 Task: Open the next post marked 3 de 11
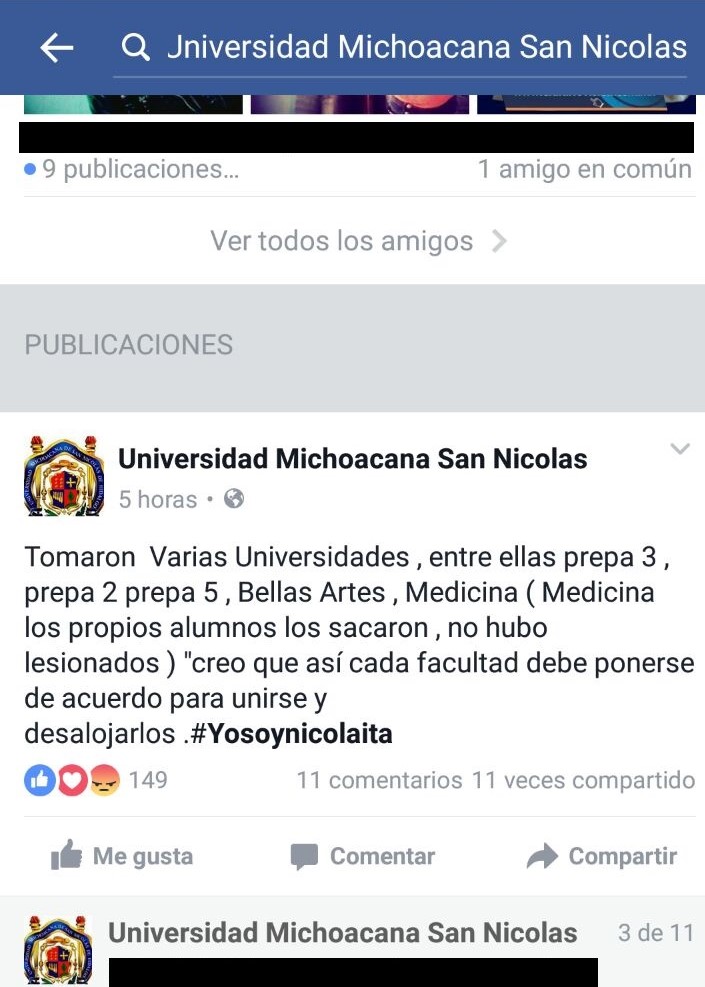[342, 933]
